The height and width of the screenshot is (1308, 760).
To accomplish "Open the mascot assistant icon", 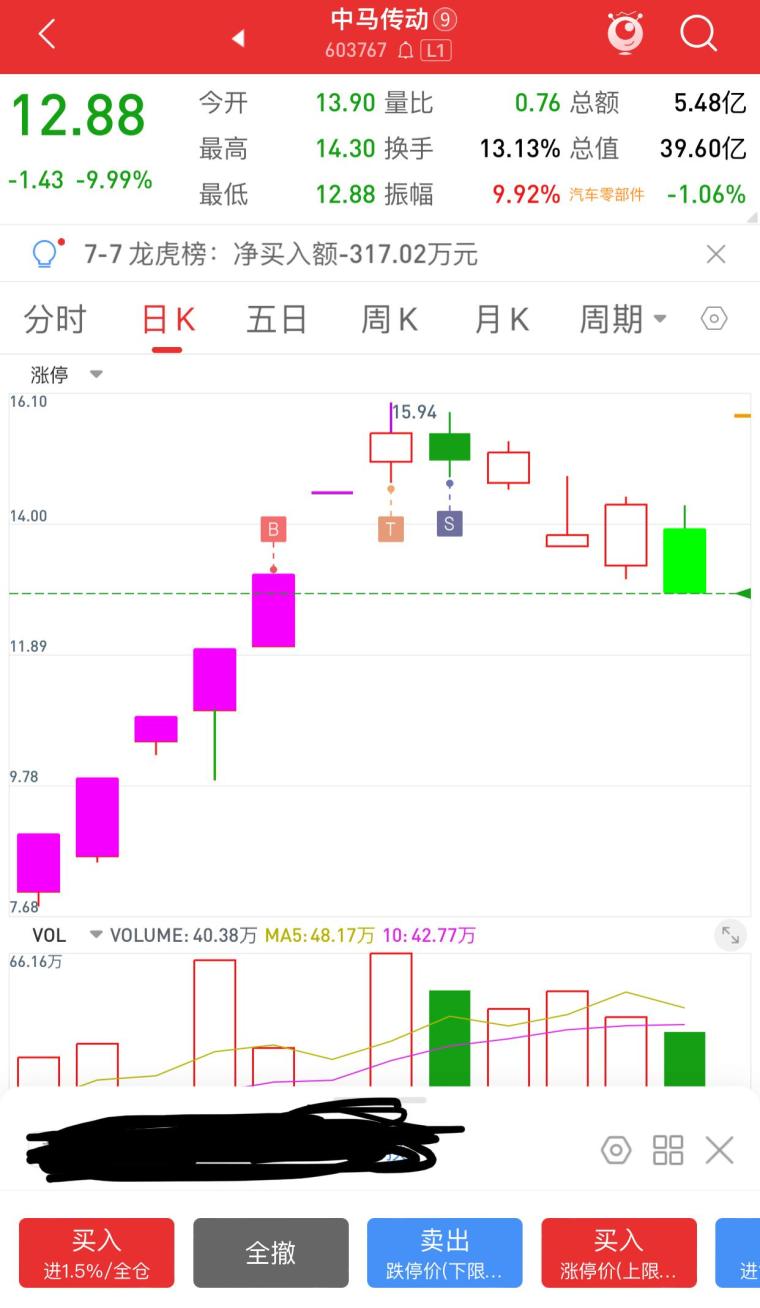I will coord(626,34).
